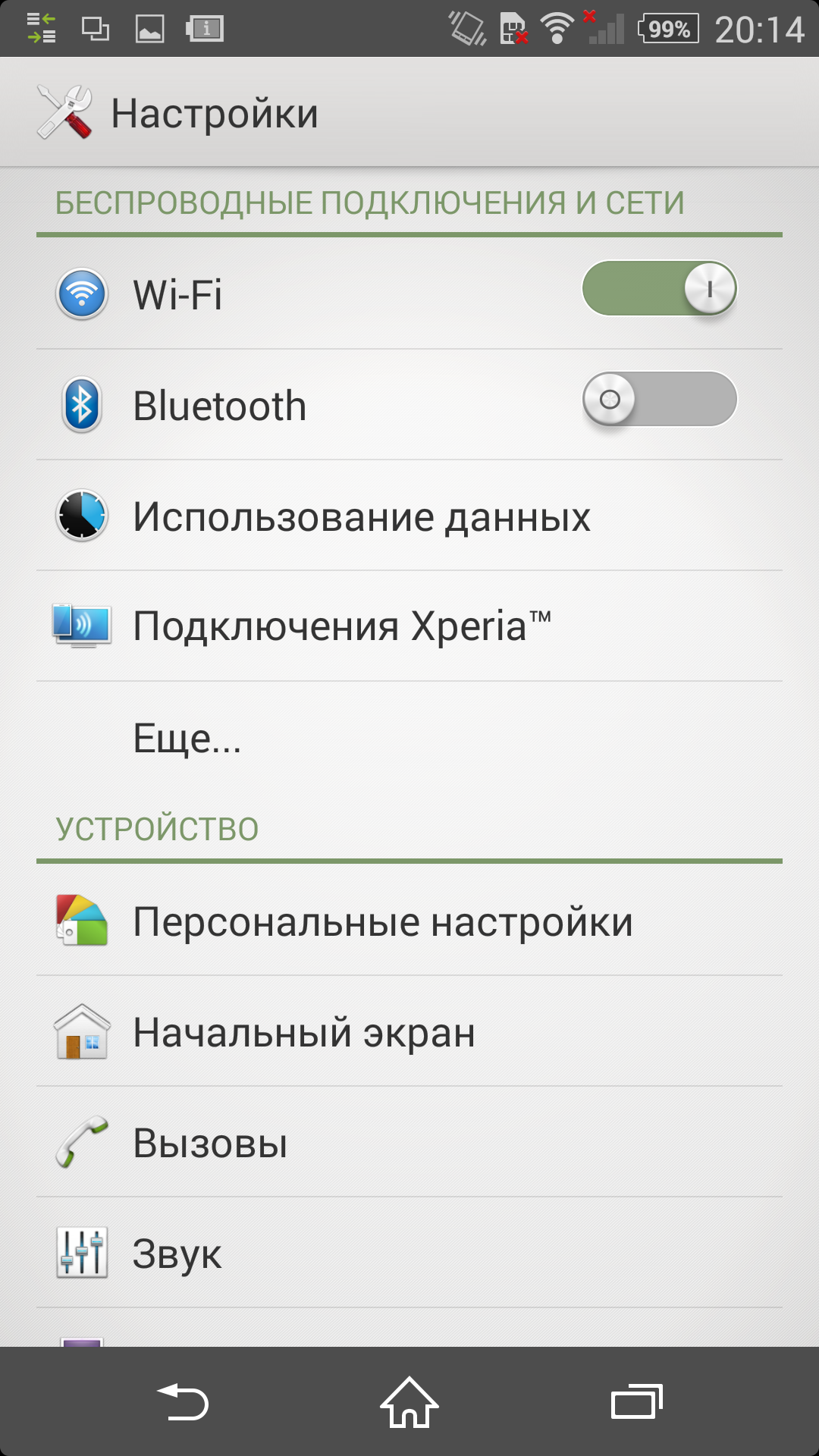Image resolution: width=819 pixels, height=1456 pixels.
Task: Open Персональные настройки
Action: click(409, 921)
